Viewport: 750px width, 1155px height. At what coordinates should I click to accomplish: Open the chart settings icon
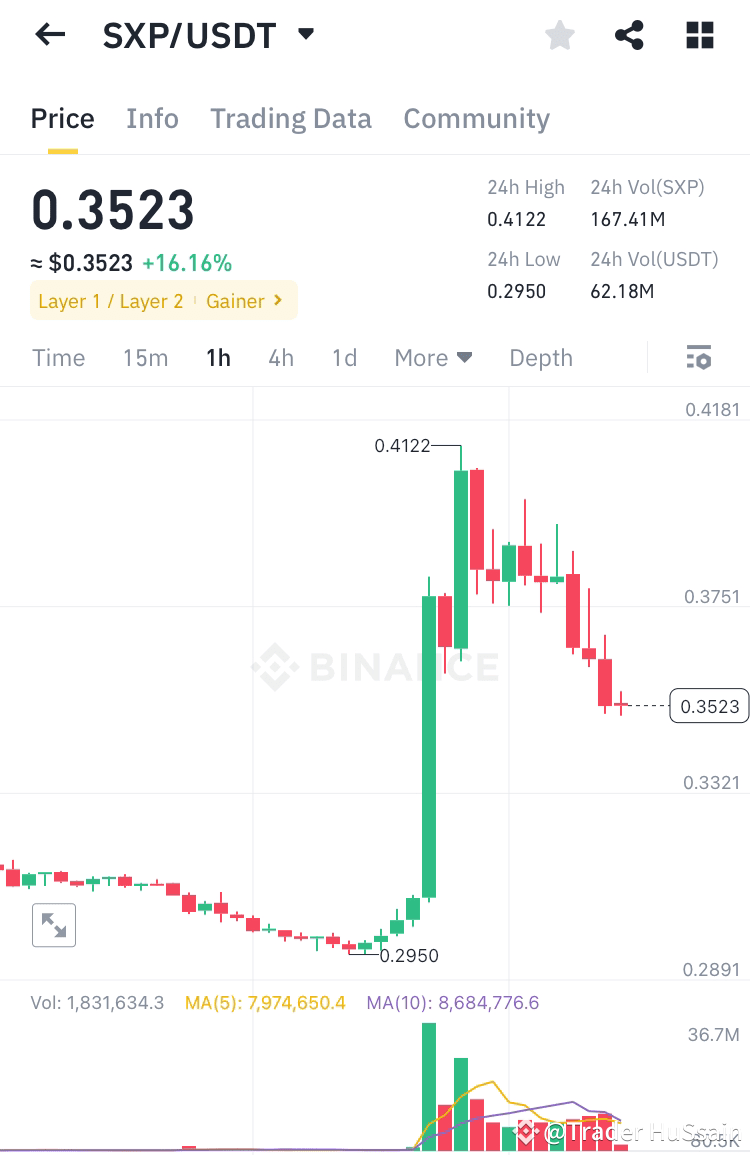(698, 357)
